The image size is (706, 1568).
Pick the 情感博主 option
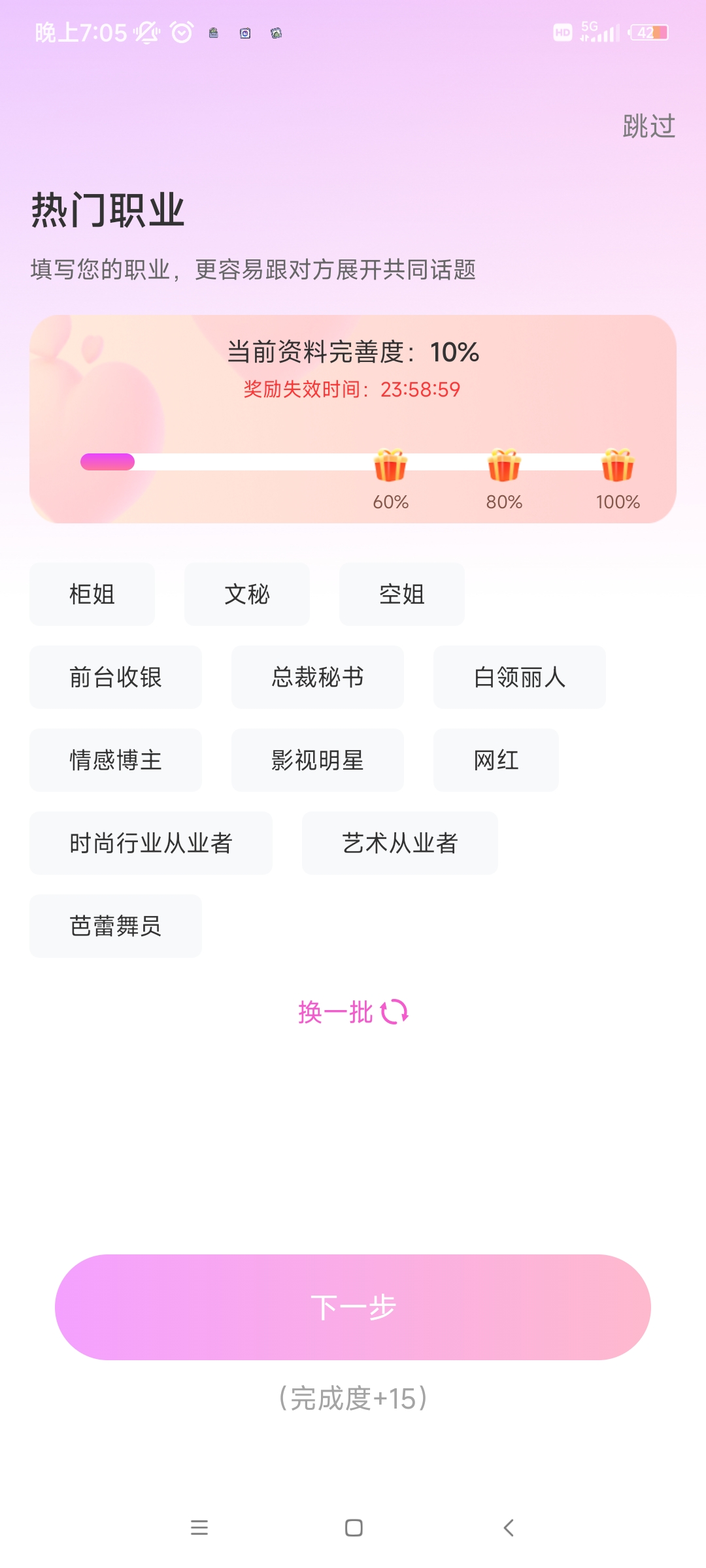(x=116, y=760)
